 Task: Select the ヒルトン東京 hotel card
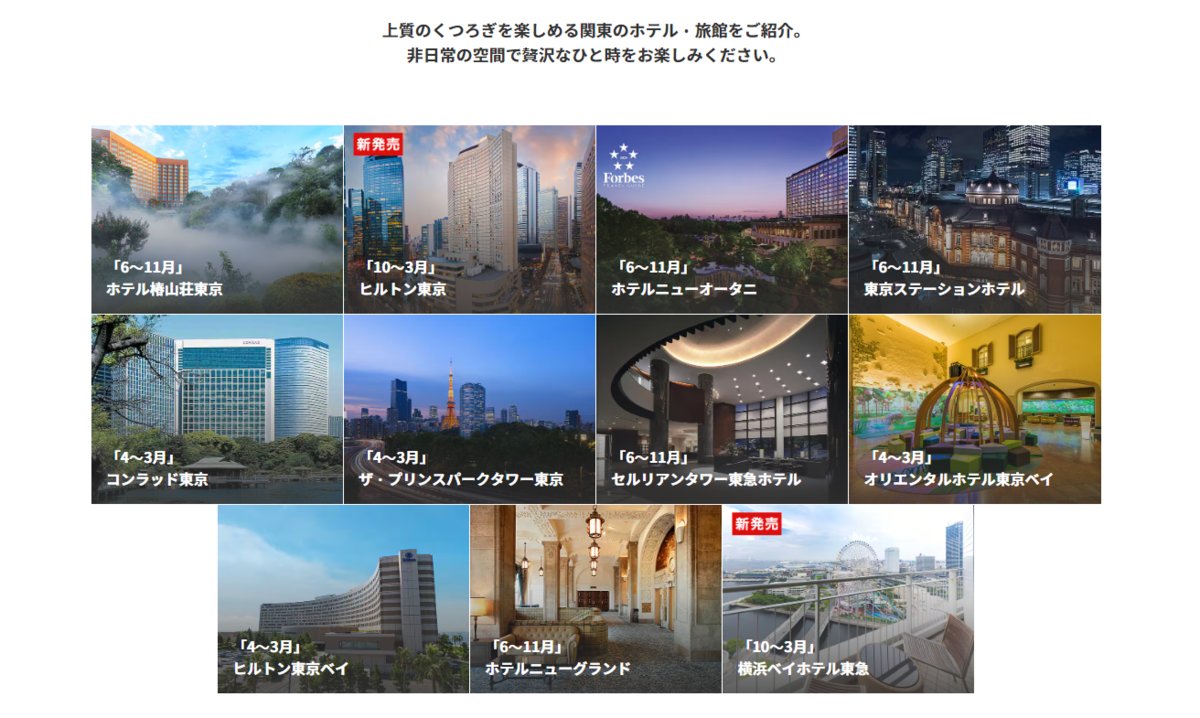(x=469, y=219)
